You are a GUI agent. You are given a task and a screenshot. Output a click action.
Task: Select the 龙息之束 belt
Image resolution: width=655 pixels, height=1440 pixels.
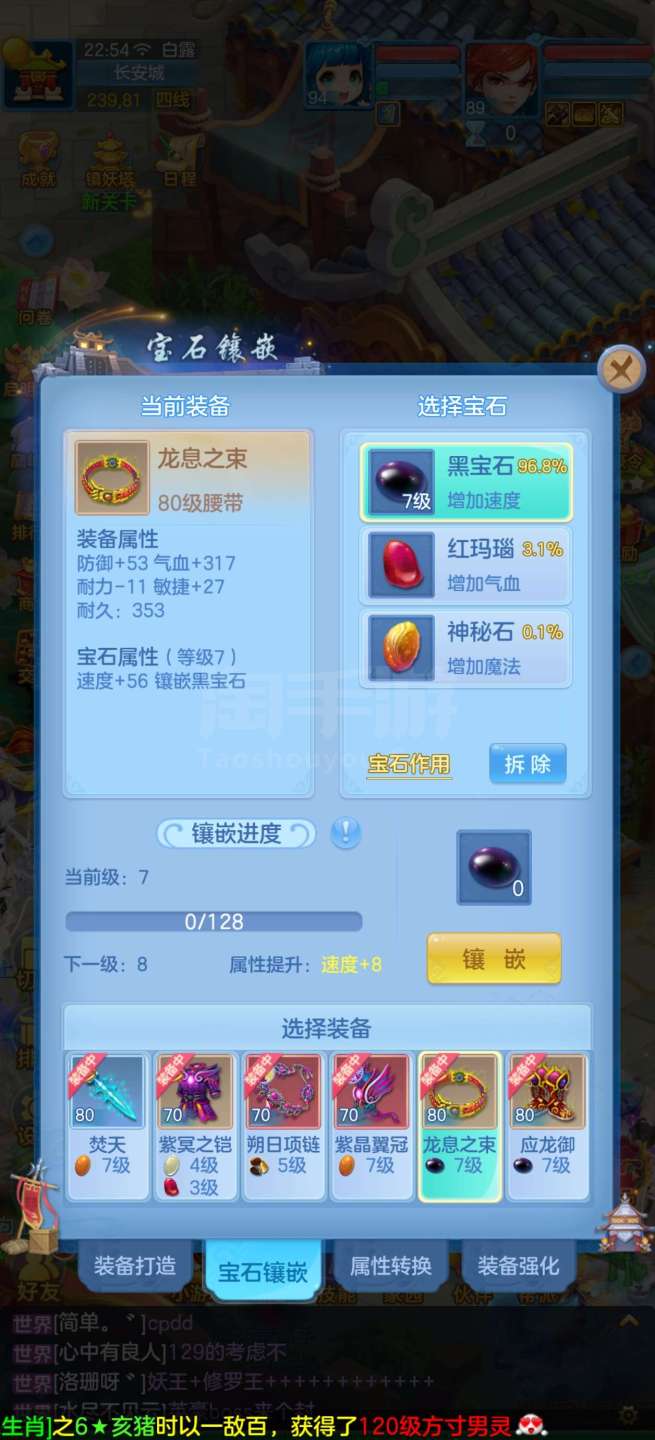click(459, 1124)
